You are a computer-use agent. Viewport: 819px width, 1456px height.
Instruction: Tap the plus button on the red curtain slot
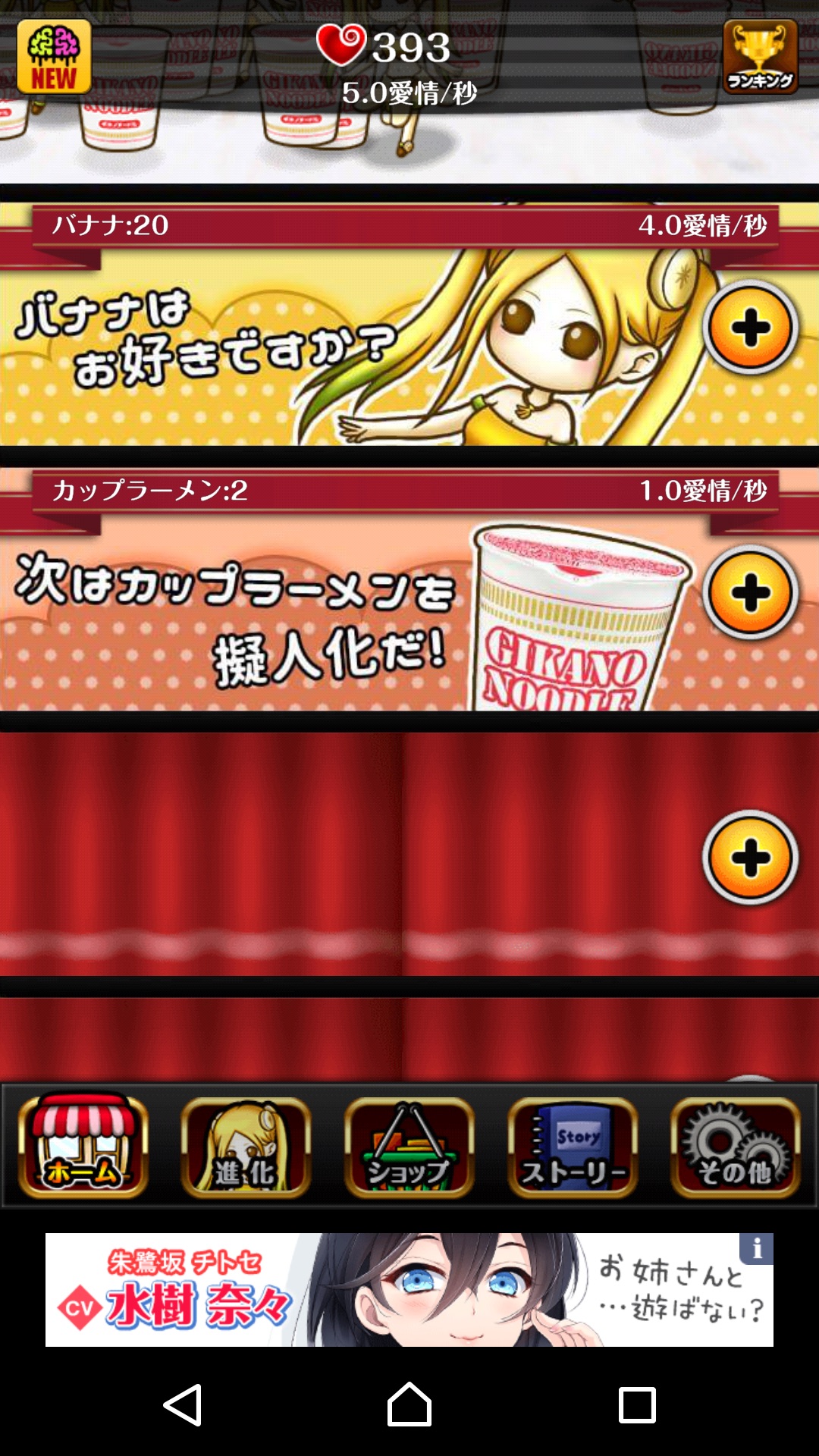751,858
